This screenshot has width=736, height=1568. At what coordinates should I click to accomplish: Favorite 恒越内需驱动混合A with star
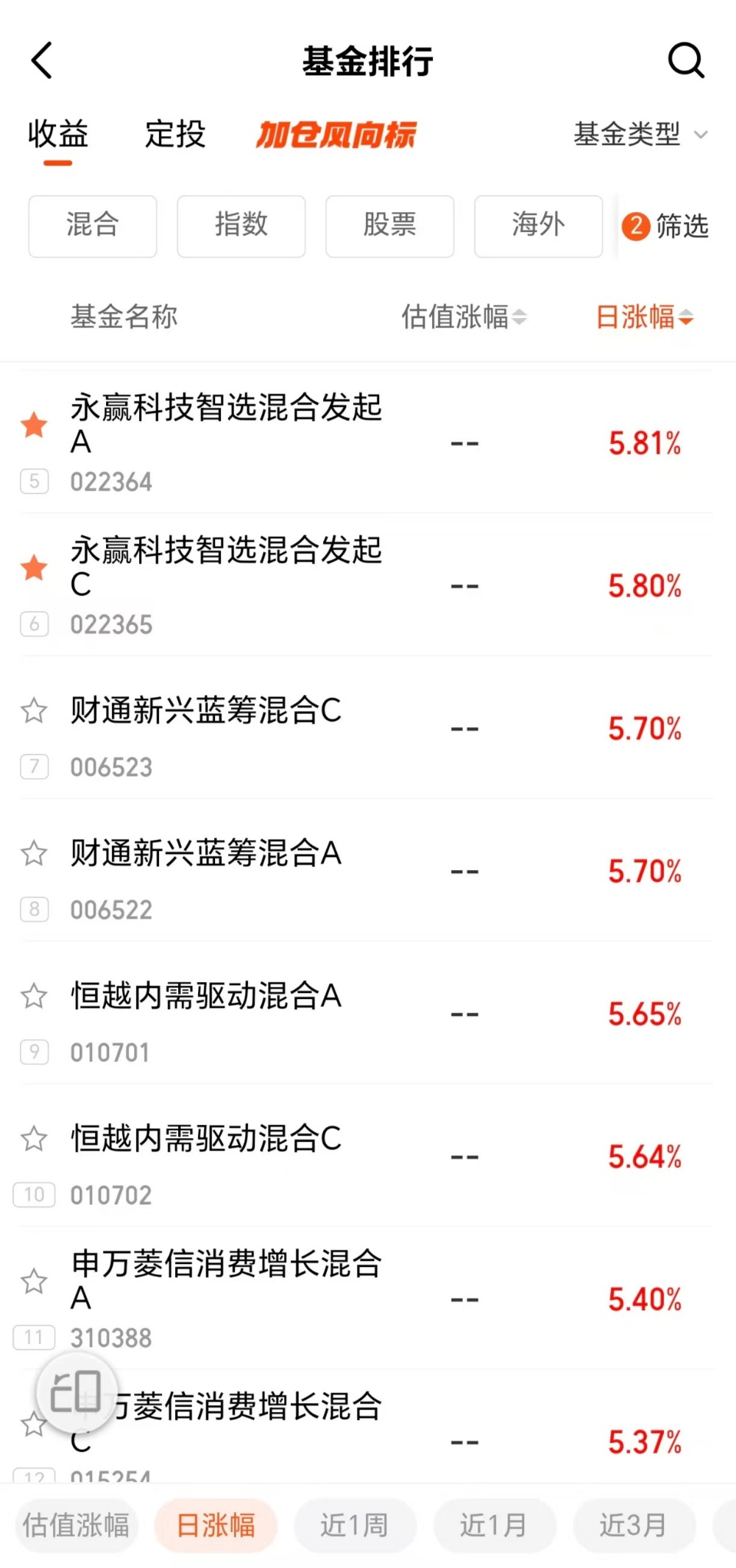(34, 996)
